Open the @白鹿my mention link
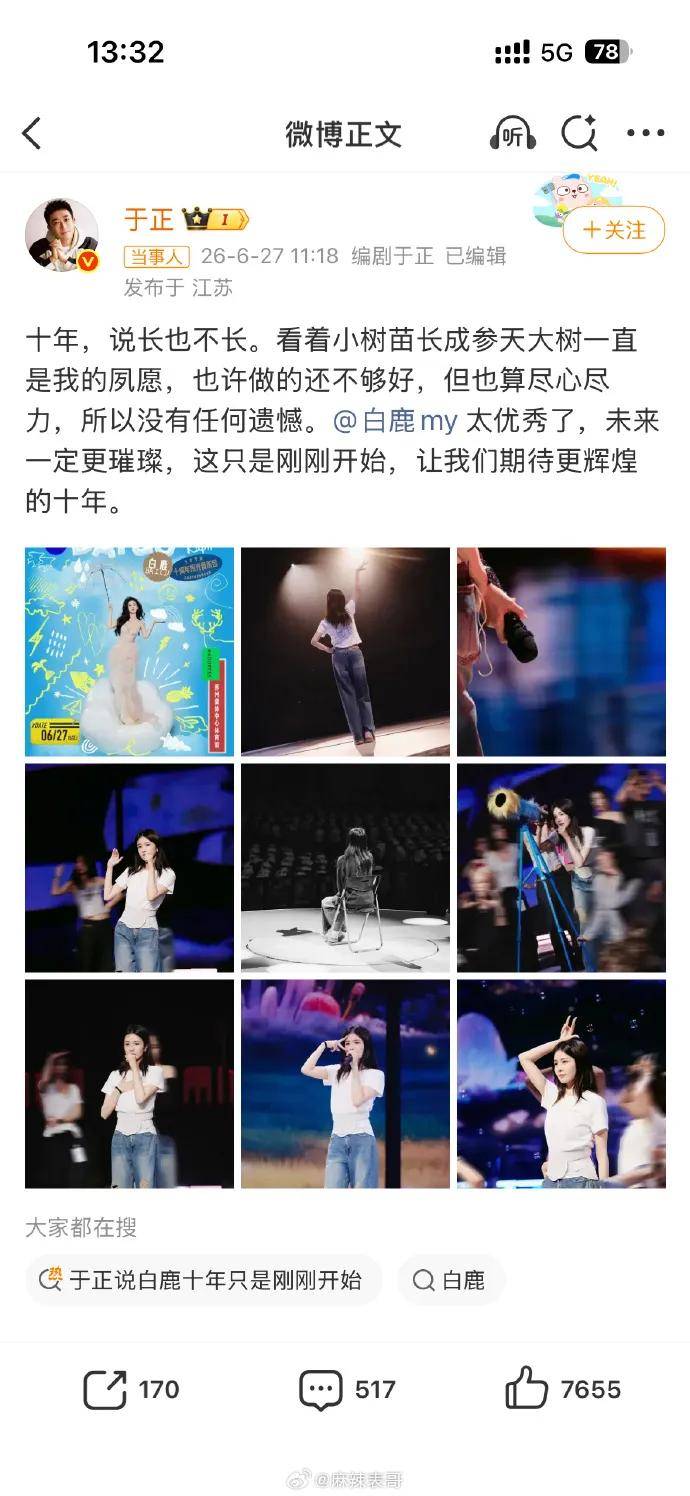 [x=395, y=421]
